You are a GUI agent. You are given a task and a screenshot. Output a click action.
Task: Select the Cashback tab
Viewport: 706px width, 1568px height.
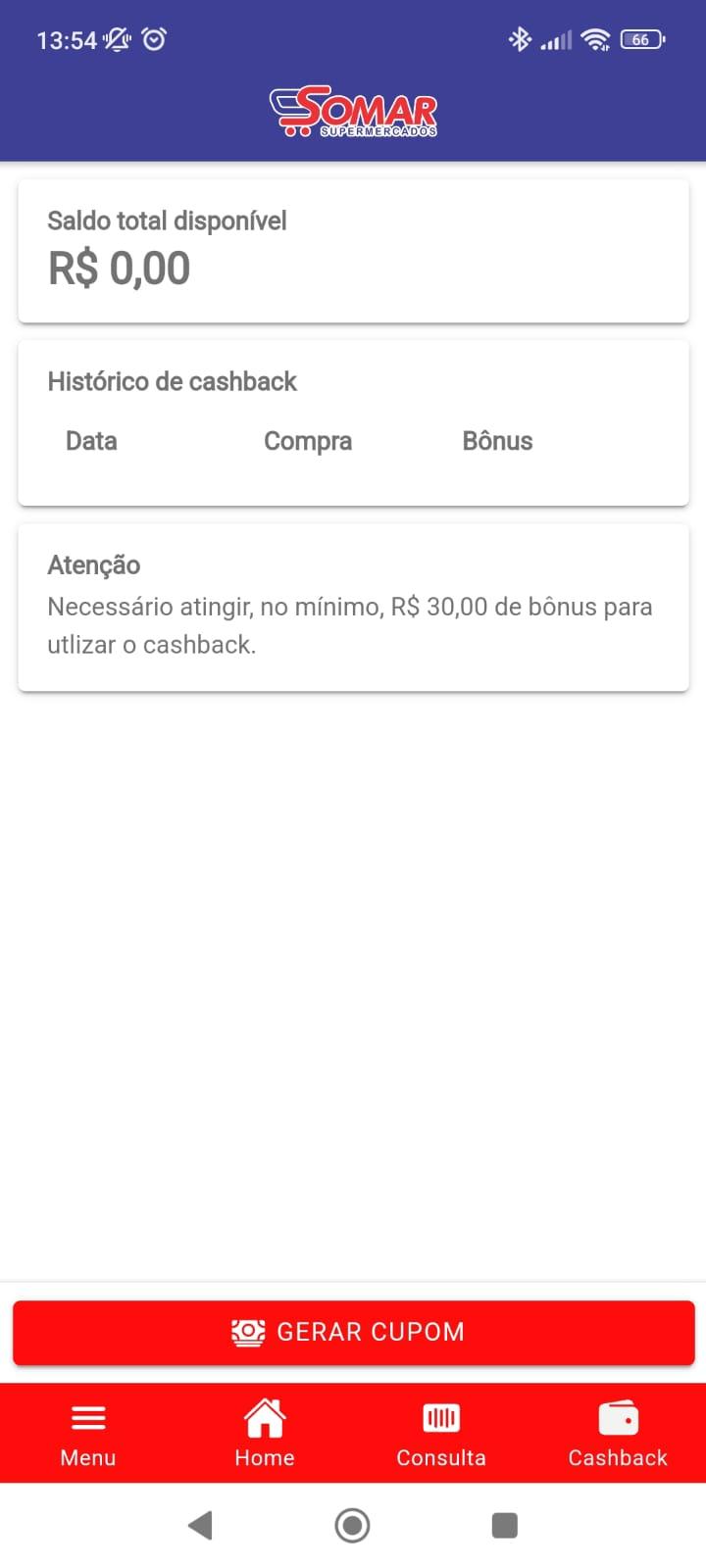[618, 1434]
